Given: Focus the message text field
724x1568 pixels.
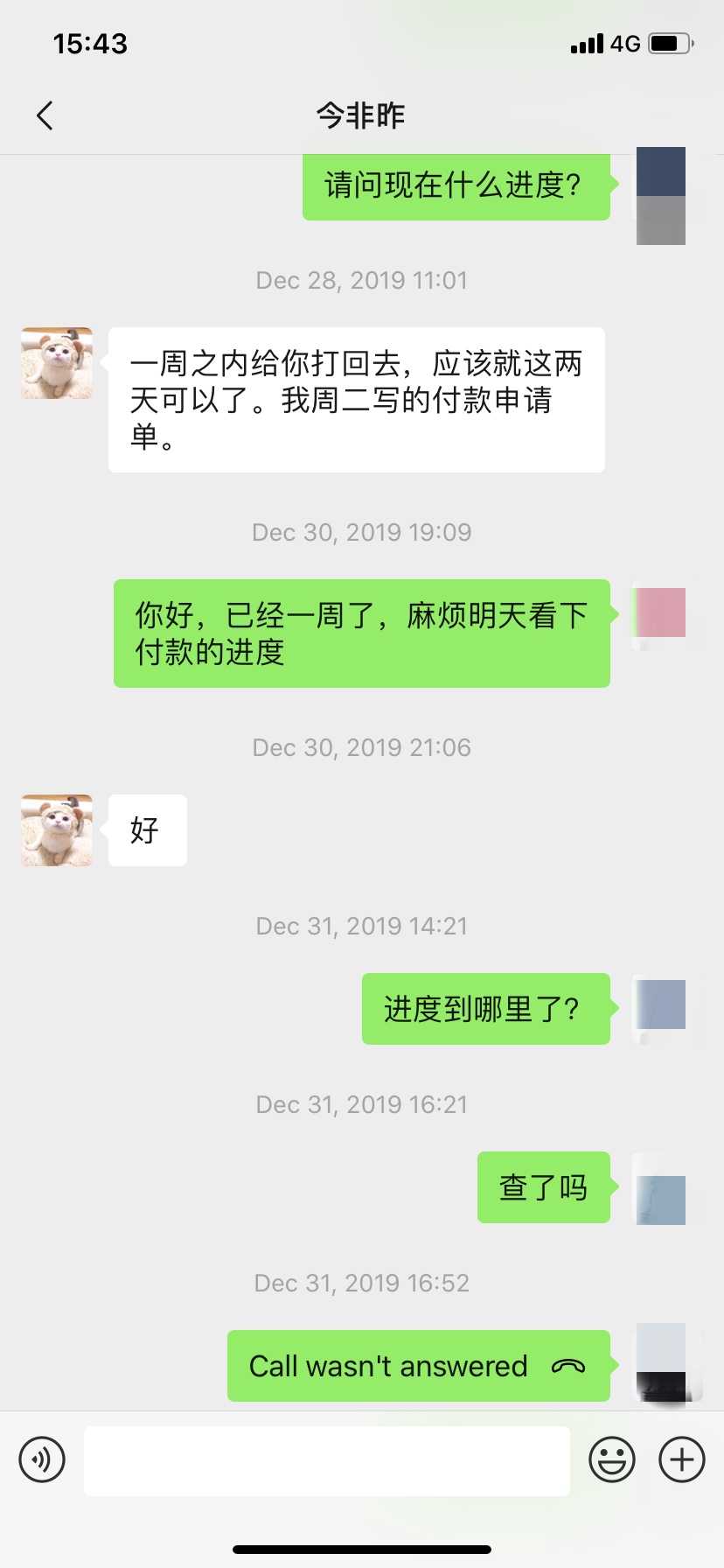Looking at the screenshot, I should [x=327, y=1460].
